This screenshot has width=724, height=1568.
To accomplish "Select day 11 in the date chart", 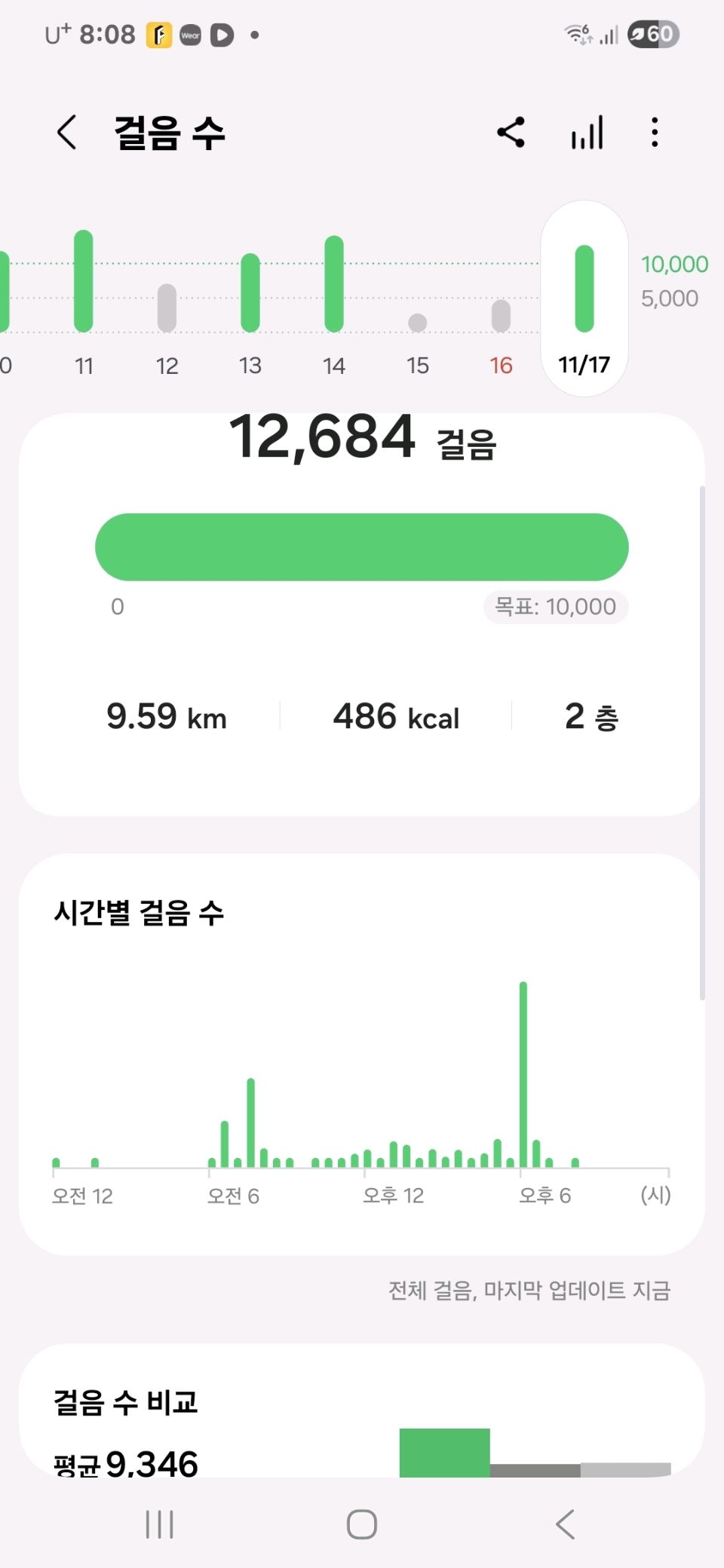I will click(84, 302).
